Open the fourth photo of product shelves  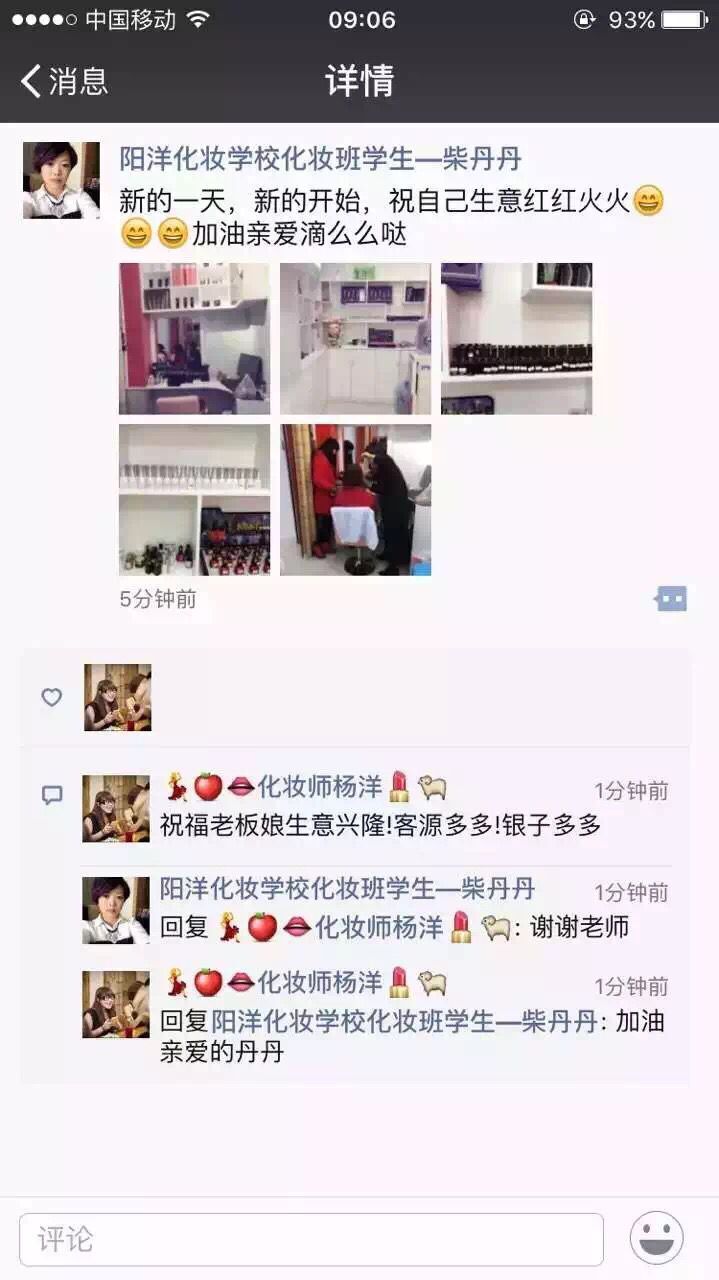(x=194, y=499)
